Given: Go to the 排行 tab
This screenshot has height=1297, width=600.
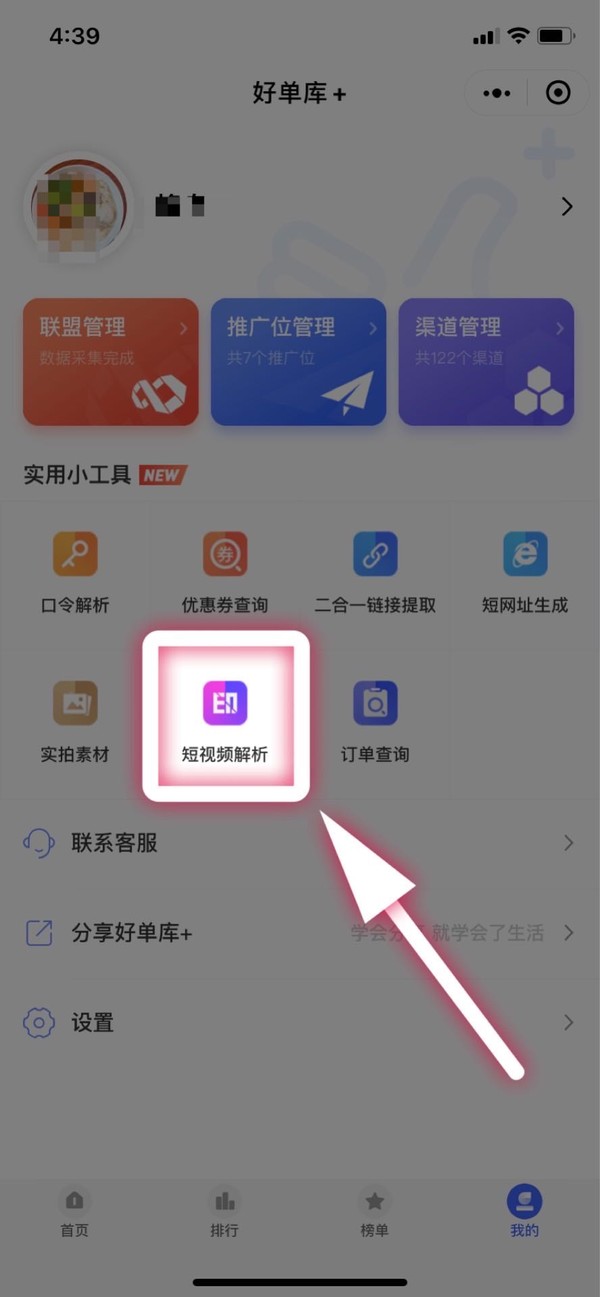Looking at the screenshot, I should coord(225,1212).
